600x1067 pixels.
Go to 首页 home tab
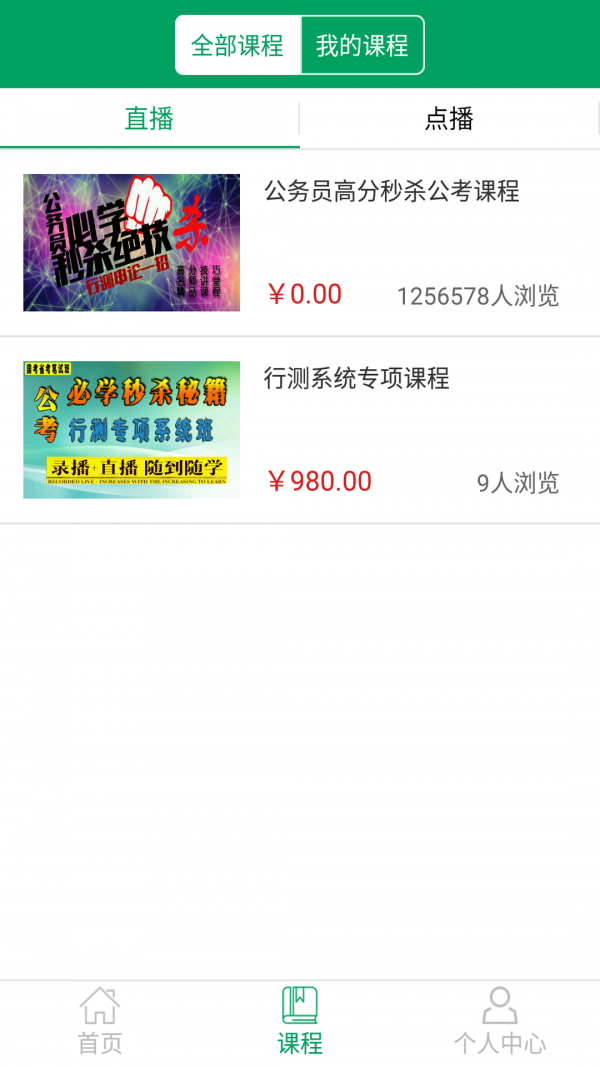click(100, 1022)
